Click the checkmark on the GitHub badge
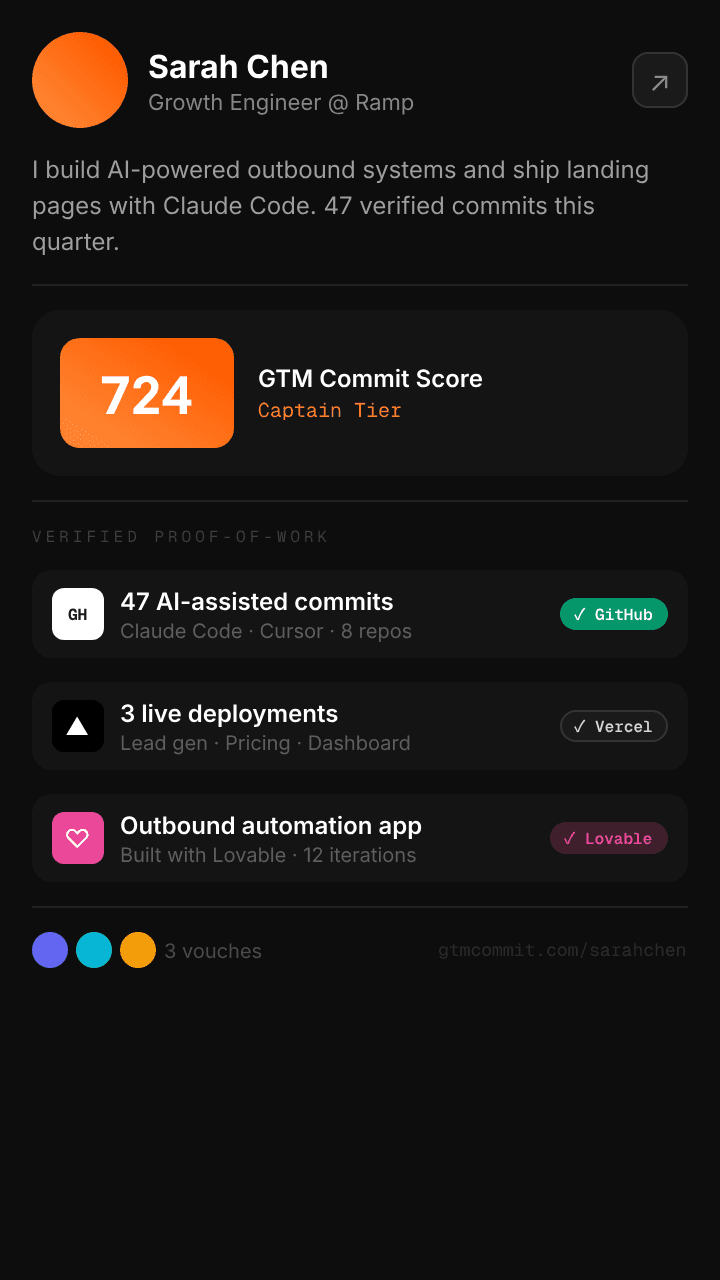 tap(581, 614)
